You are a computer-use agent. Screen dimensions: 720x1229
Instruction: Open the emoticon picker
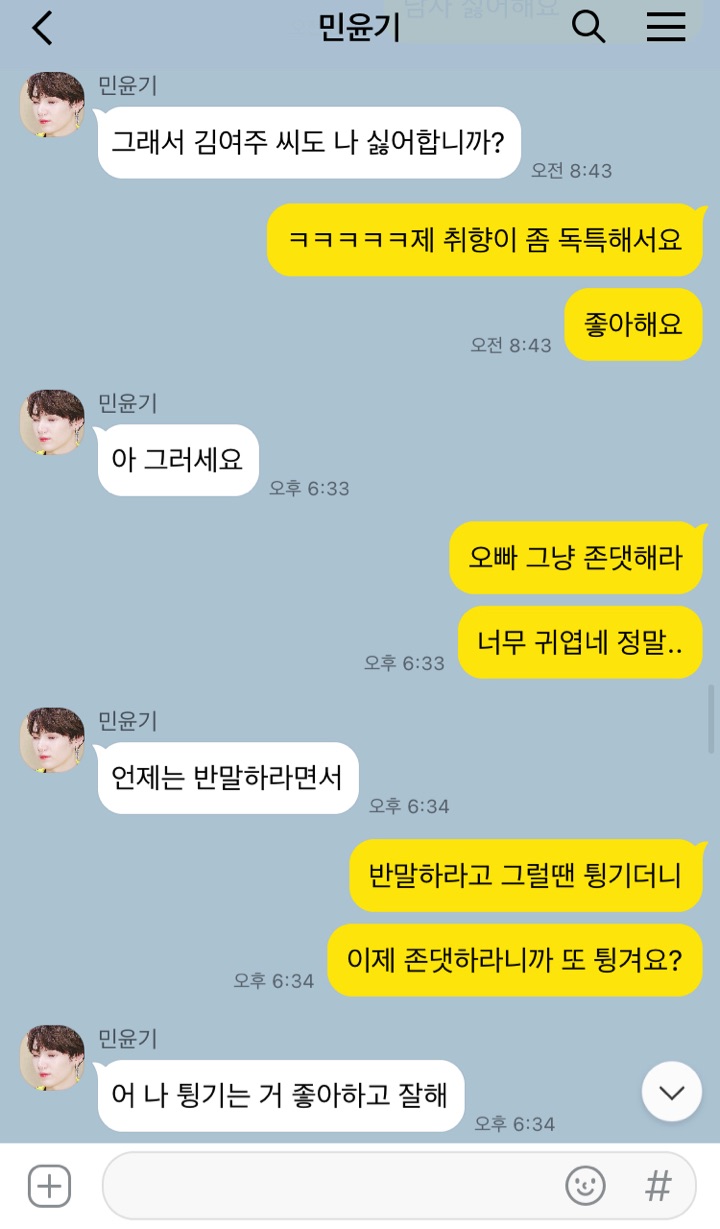(585, 1186)
